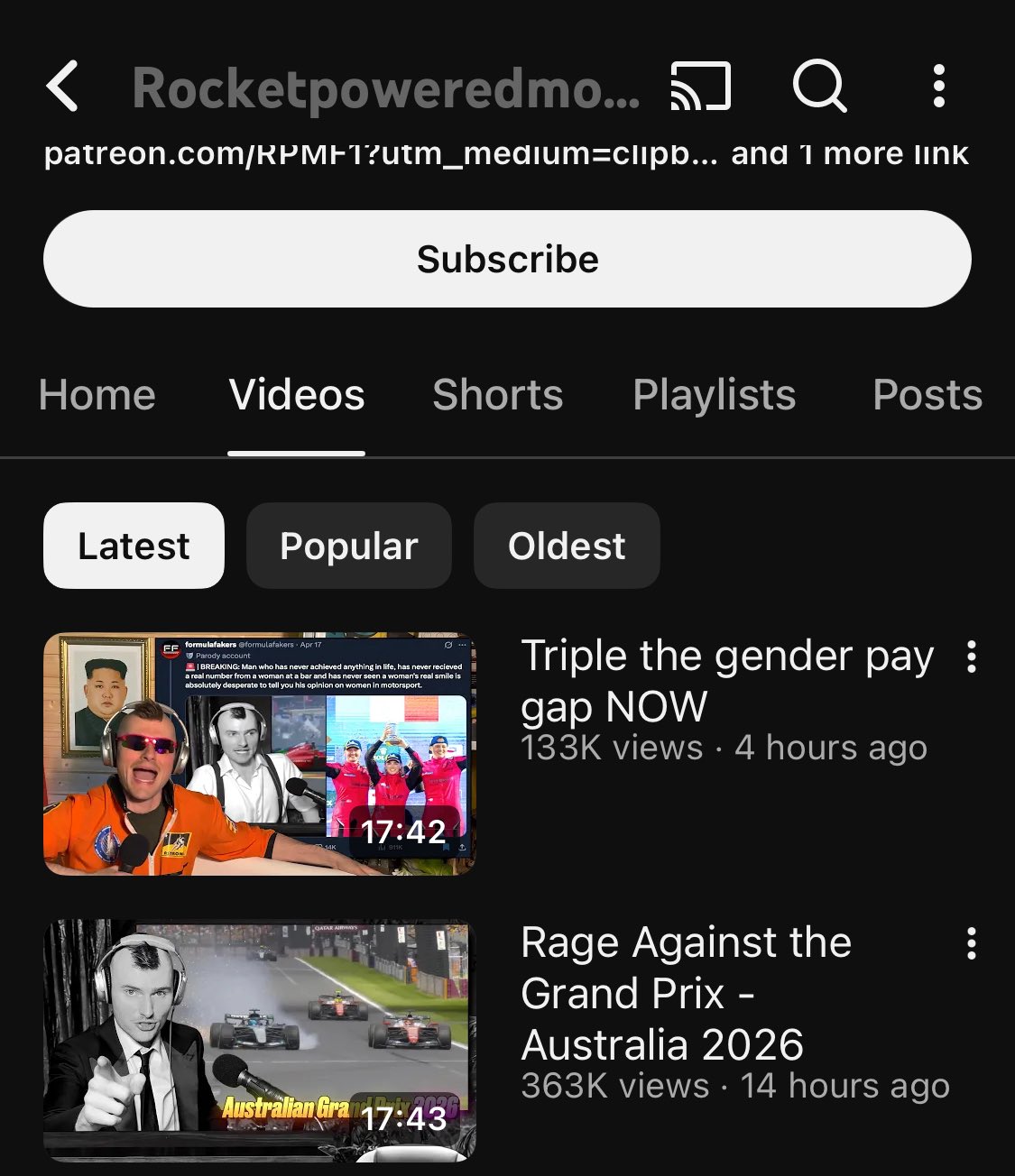Open options for 'Rage Against the Grand Prix'

click(x=971, y=943)
